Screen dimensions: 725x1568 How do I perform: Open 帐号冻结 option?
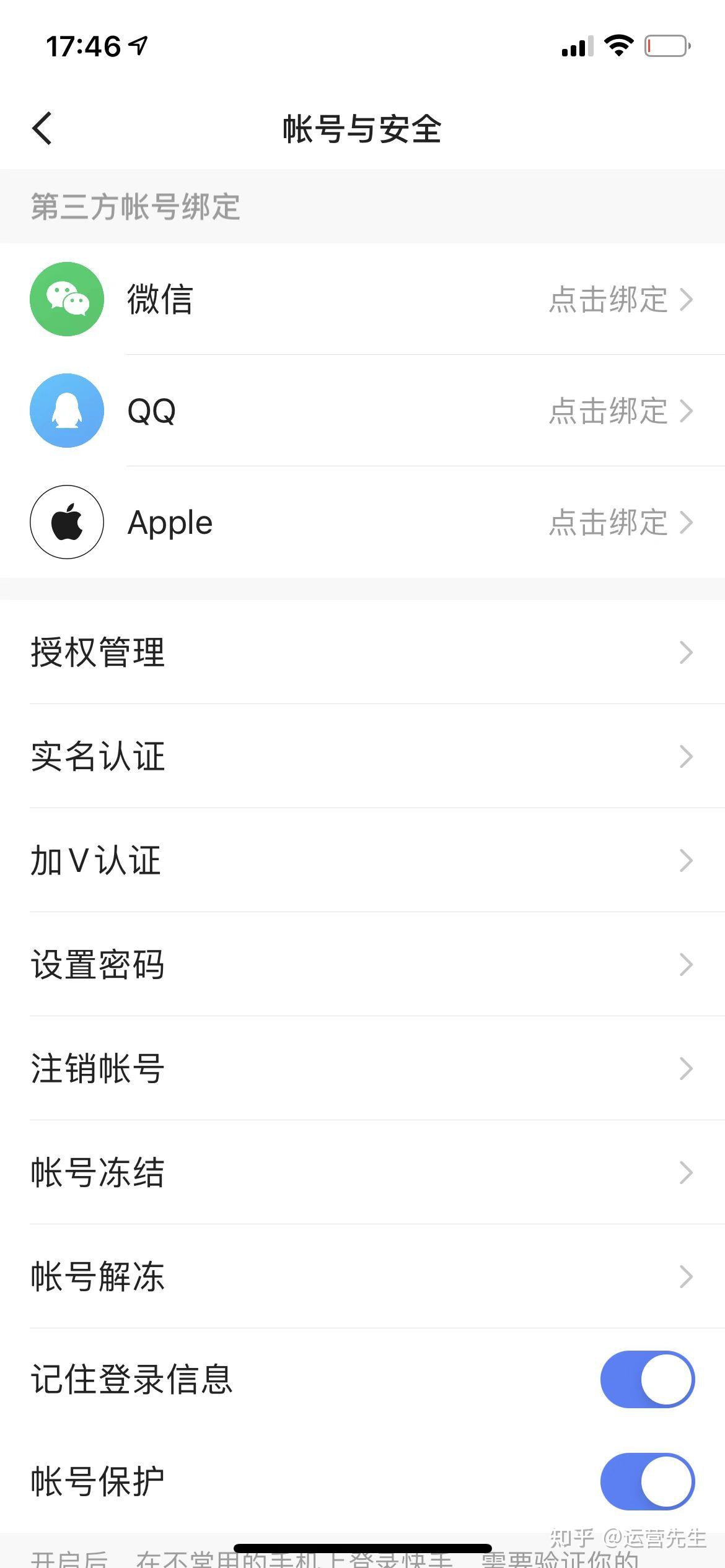tap(362, 1173)
